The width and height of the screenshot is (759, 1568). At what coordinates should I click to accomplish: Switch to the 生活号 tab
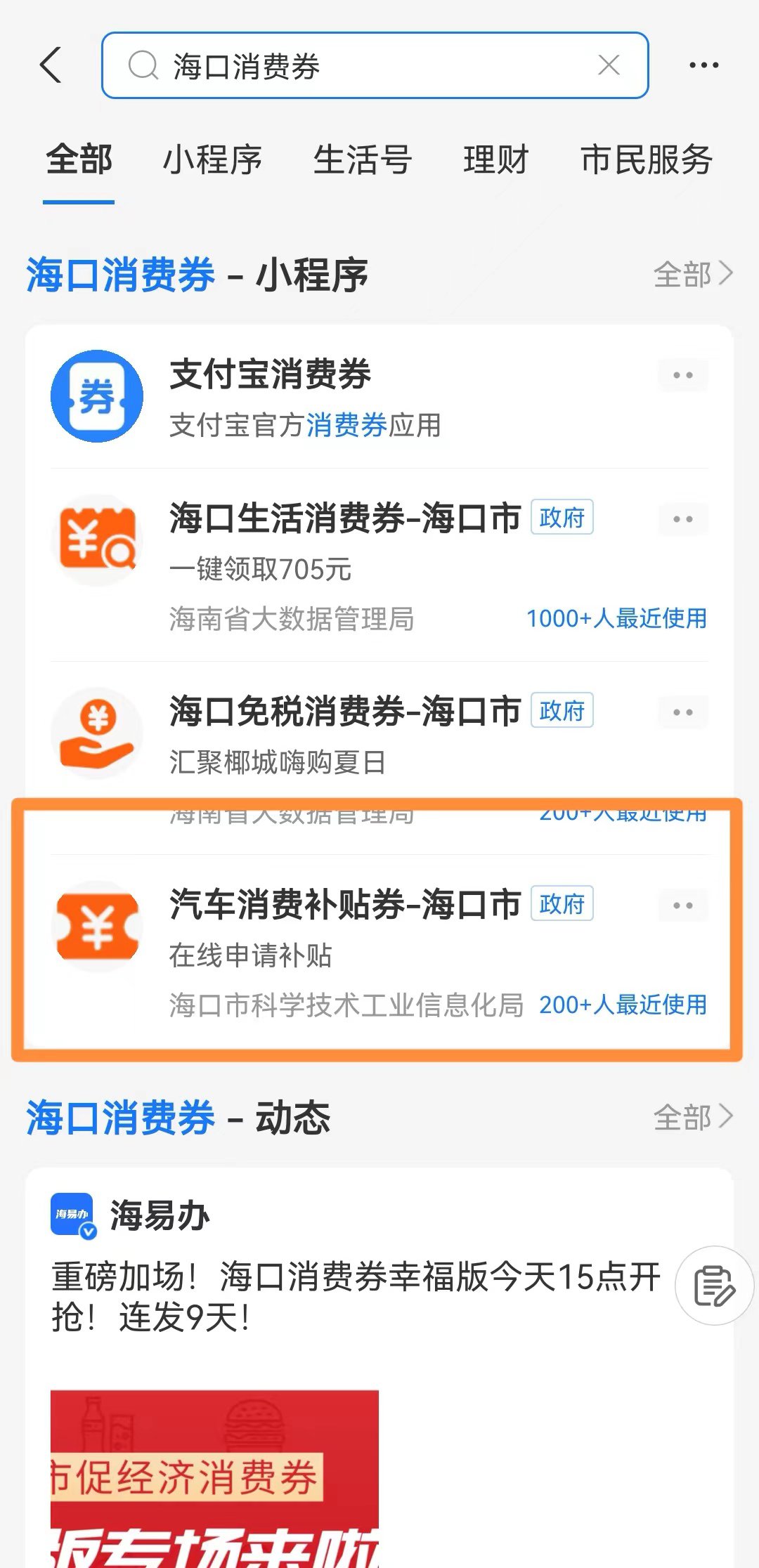363,160
